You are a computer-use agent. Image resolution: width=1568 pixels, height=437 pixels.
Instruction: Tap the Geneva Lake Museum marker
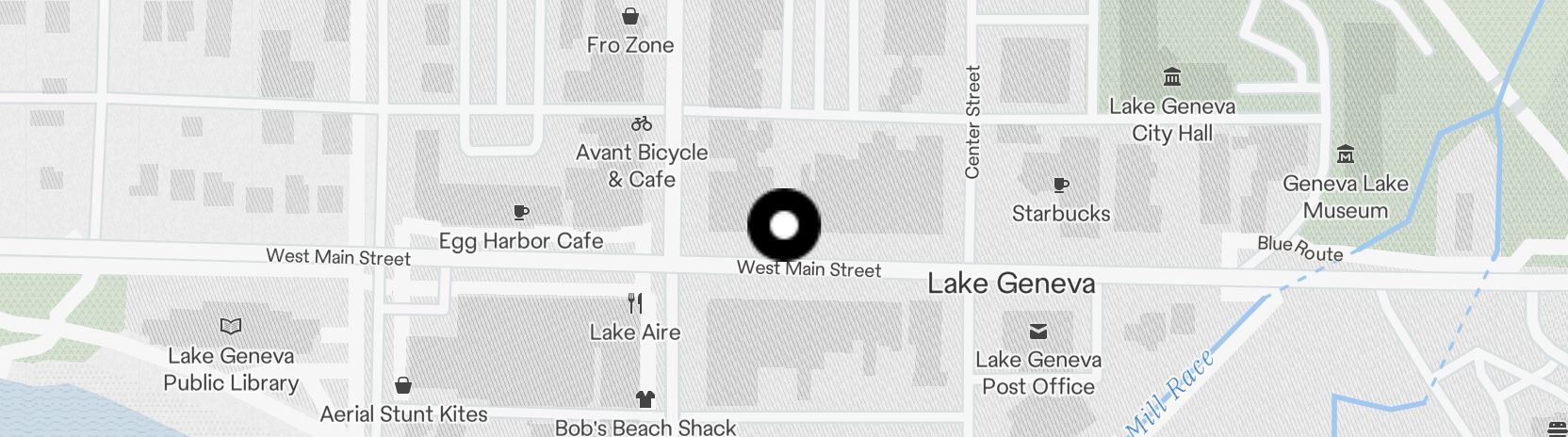pyautogui.click(x=1346, y=154)
